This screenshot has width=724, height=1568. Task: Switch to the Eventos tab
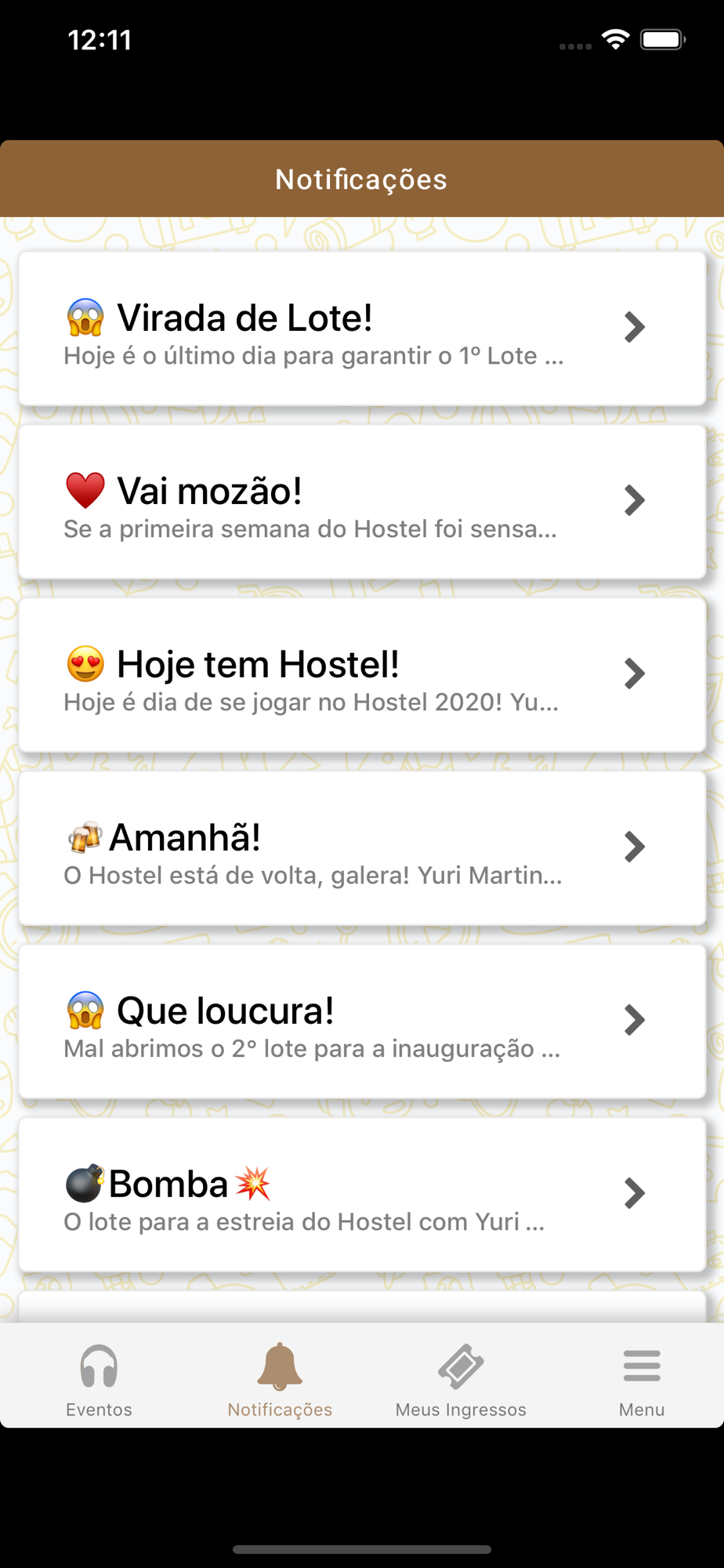pyautogui.click(x=99, y=1381)
